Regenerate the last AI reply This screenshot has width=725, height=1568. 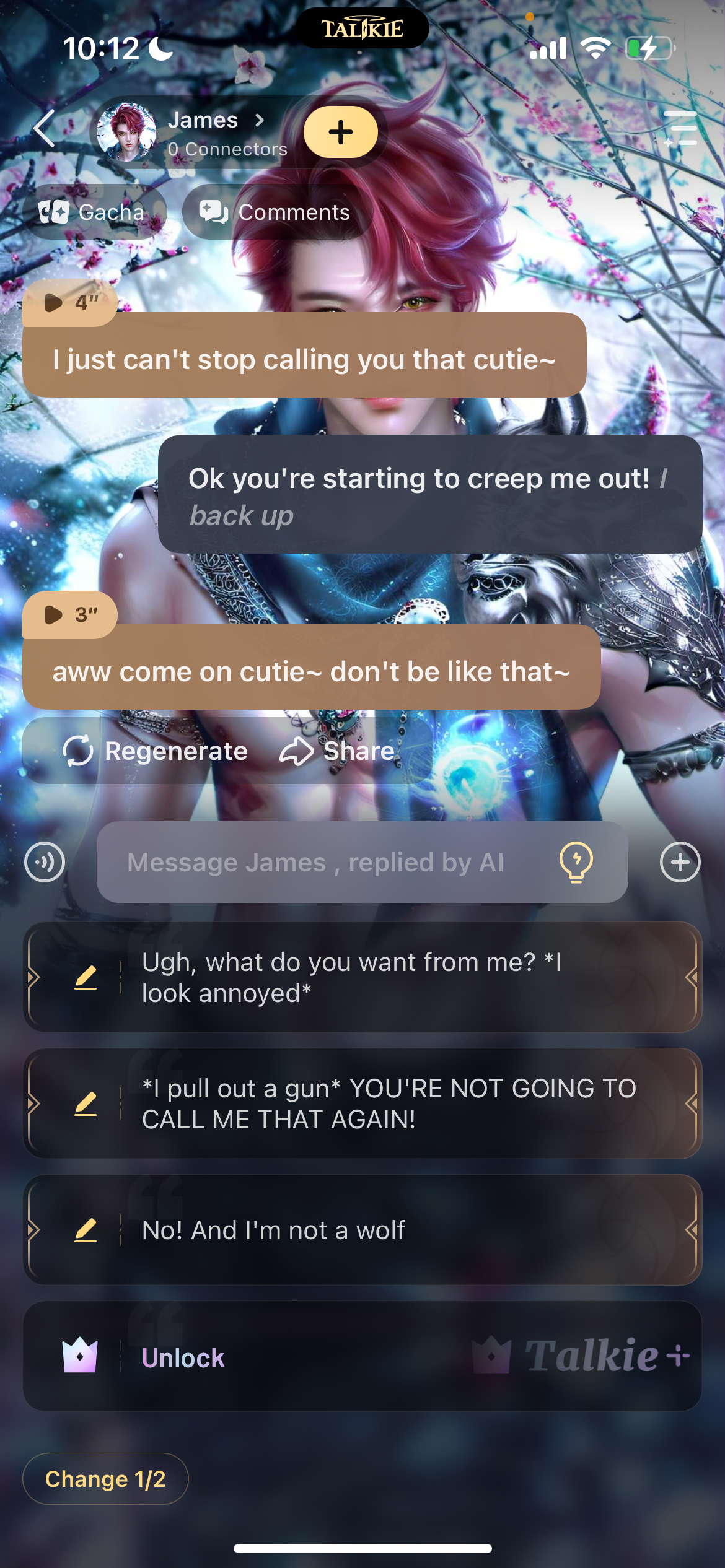[x=156, y=751]
